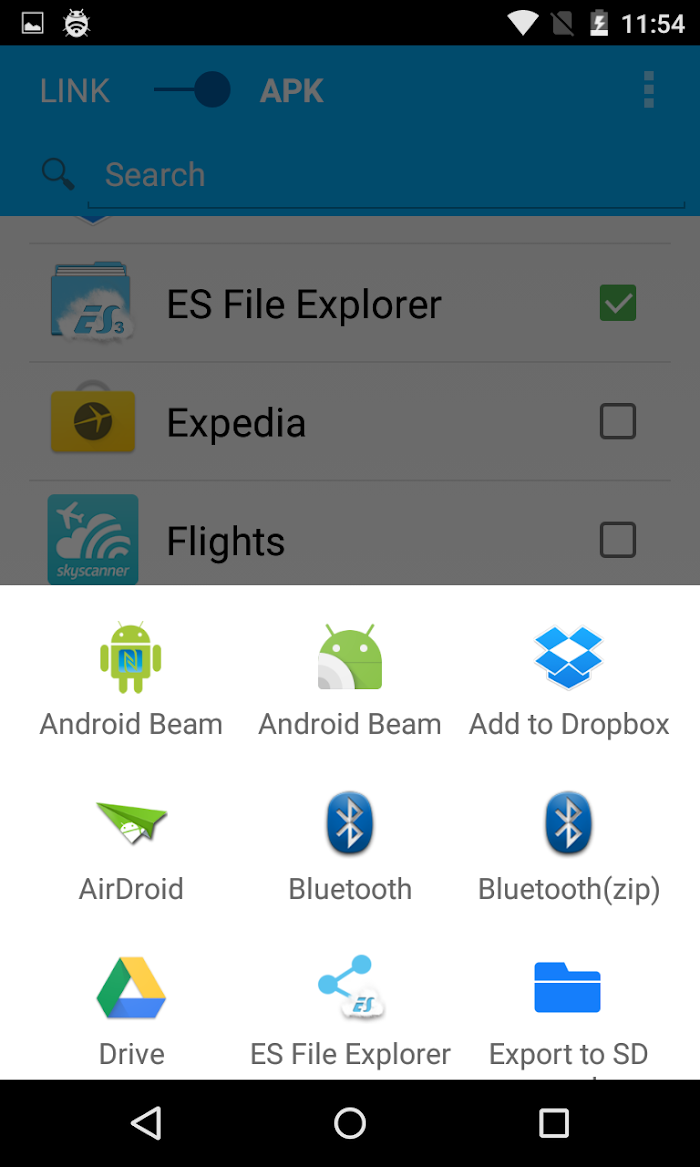Screen dimensions: 700x1167
Task: Choose Add to Dropbox
Action: (x=569, y=679)
